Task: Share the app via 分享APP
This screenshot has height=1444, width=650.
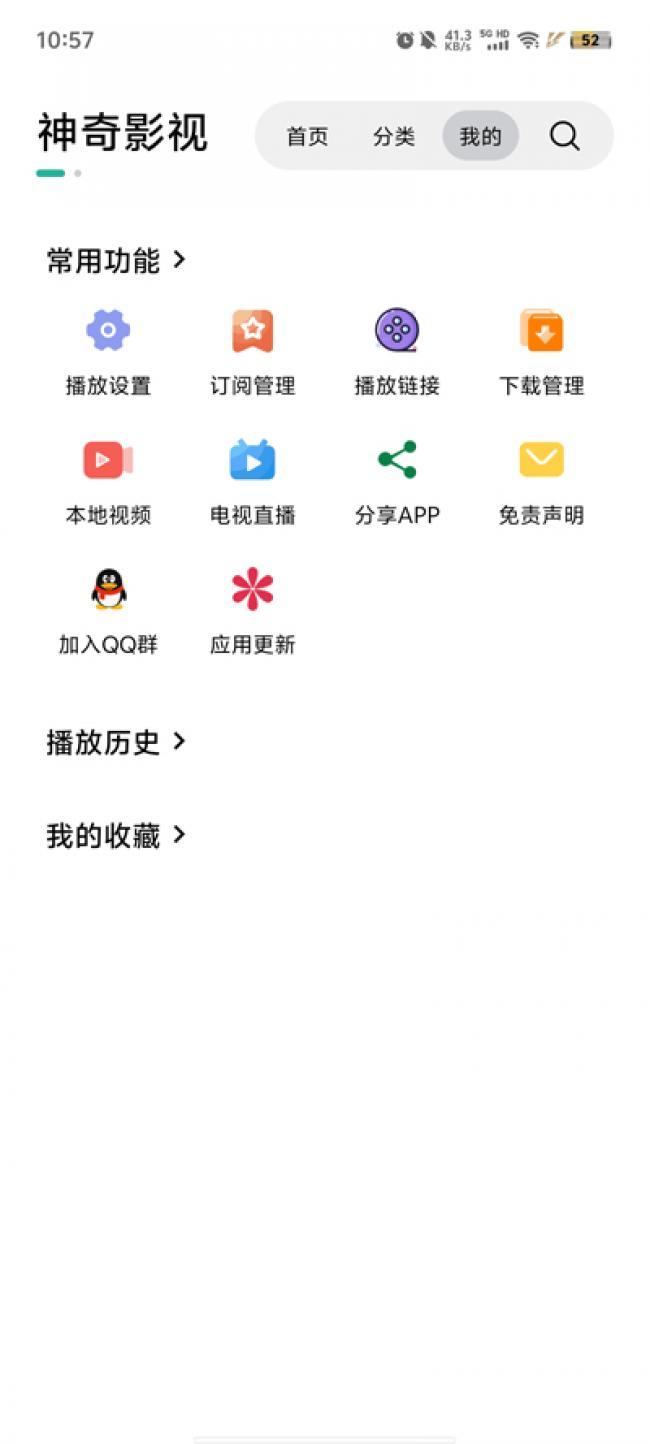Action: pos(397,482)
